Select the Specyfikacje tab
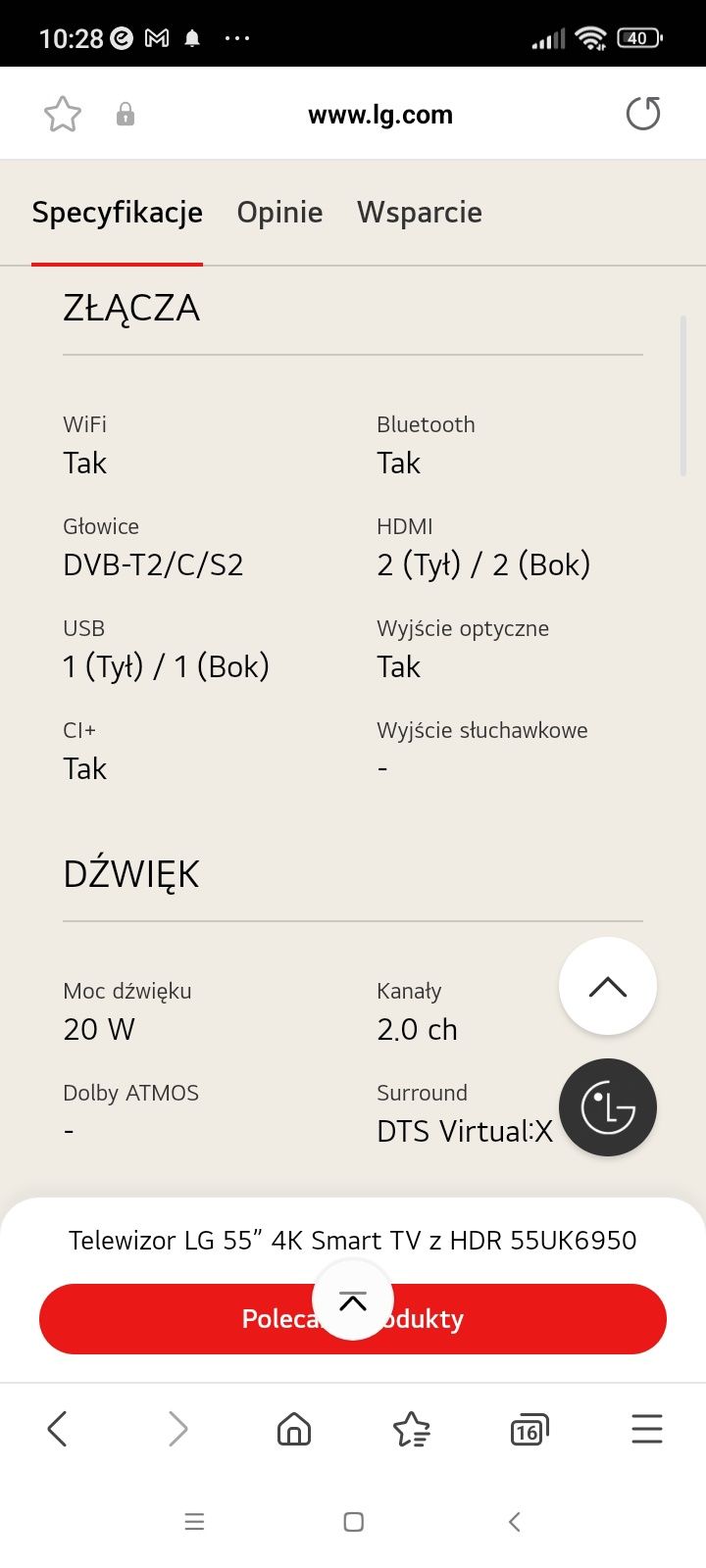The height and width of the screenshot is (1568, 706). point(118,213)
